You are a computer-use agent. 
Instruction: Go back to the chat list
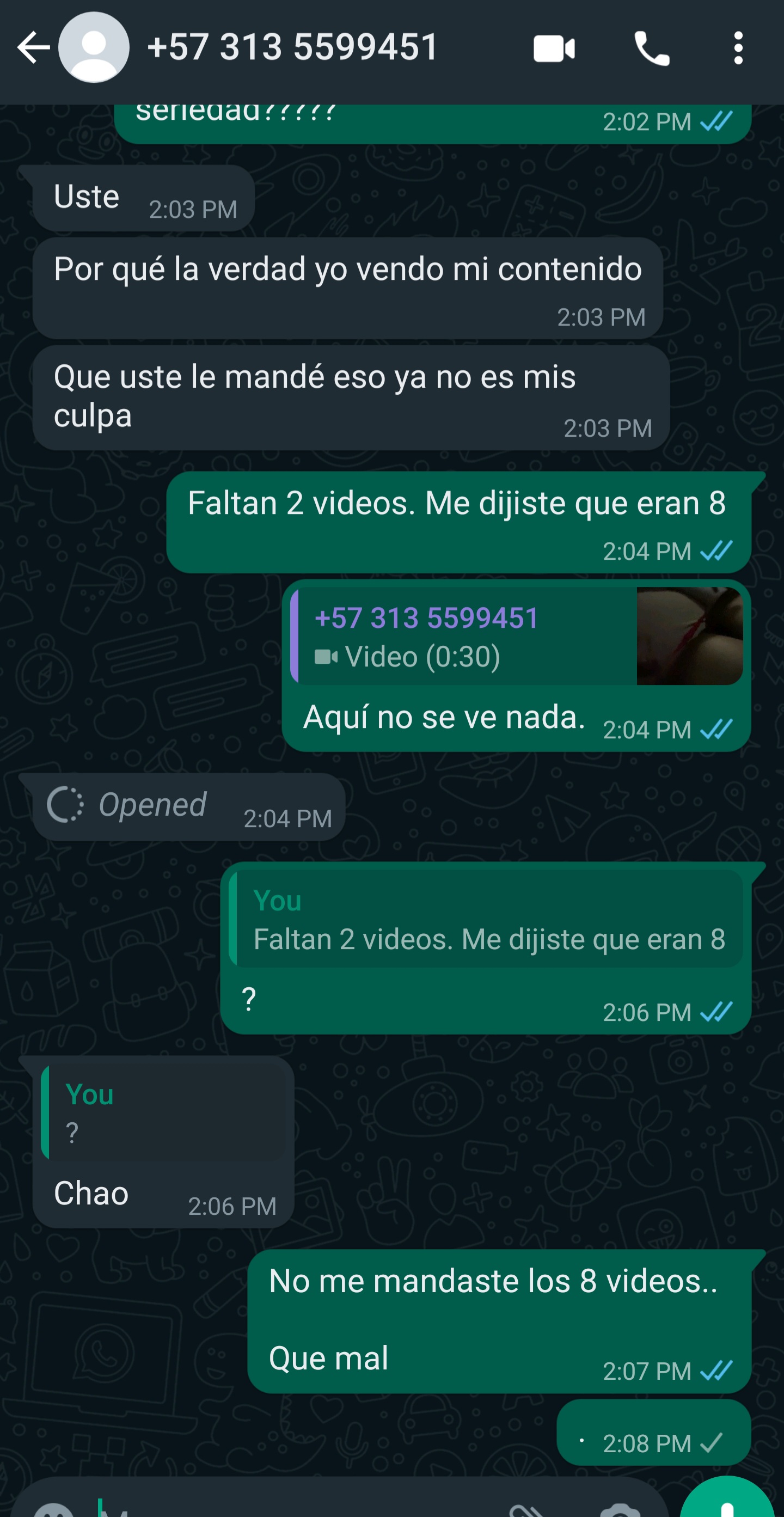[x=33, y=48]
